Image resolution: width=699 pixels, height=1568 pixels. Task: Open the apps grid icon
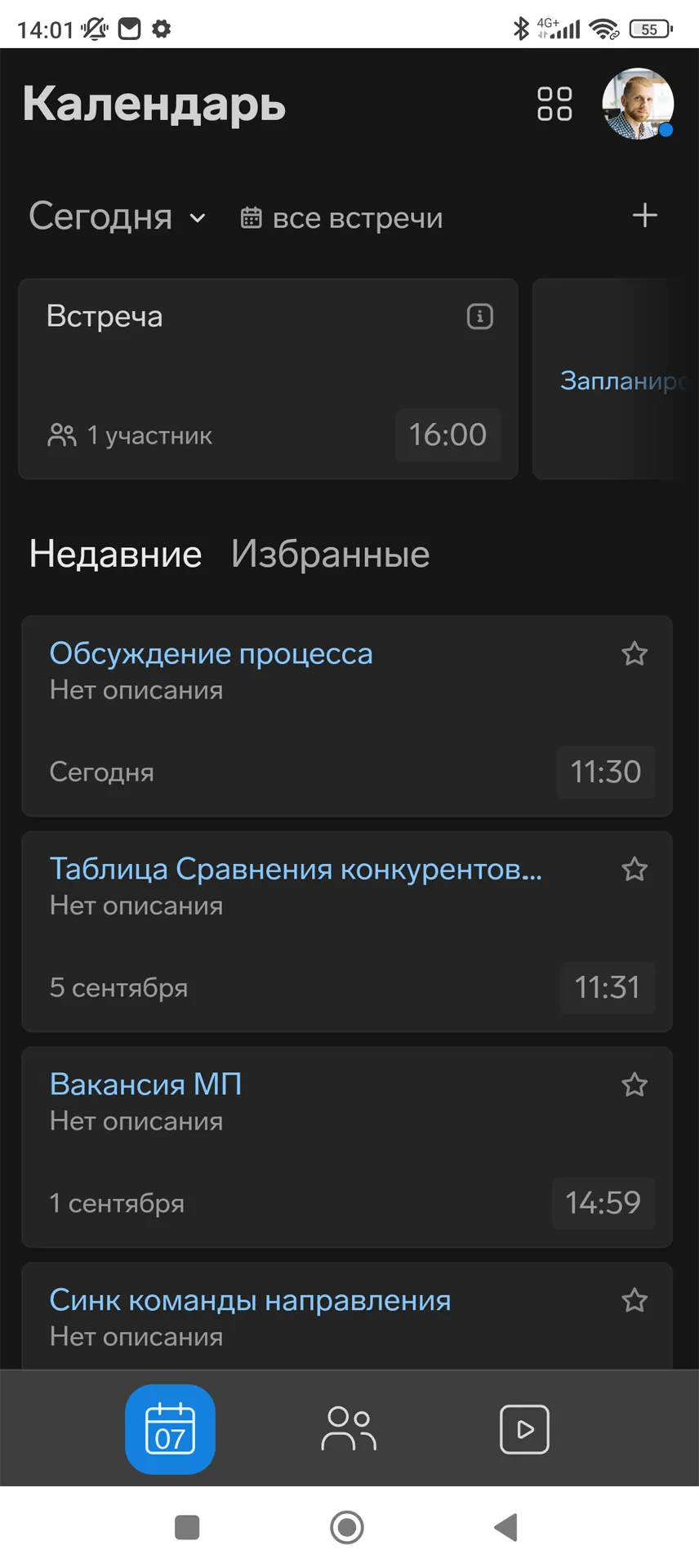(x=554, y=104)
